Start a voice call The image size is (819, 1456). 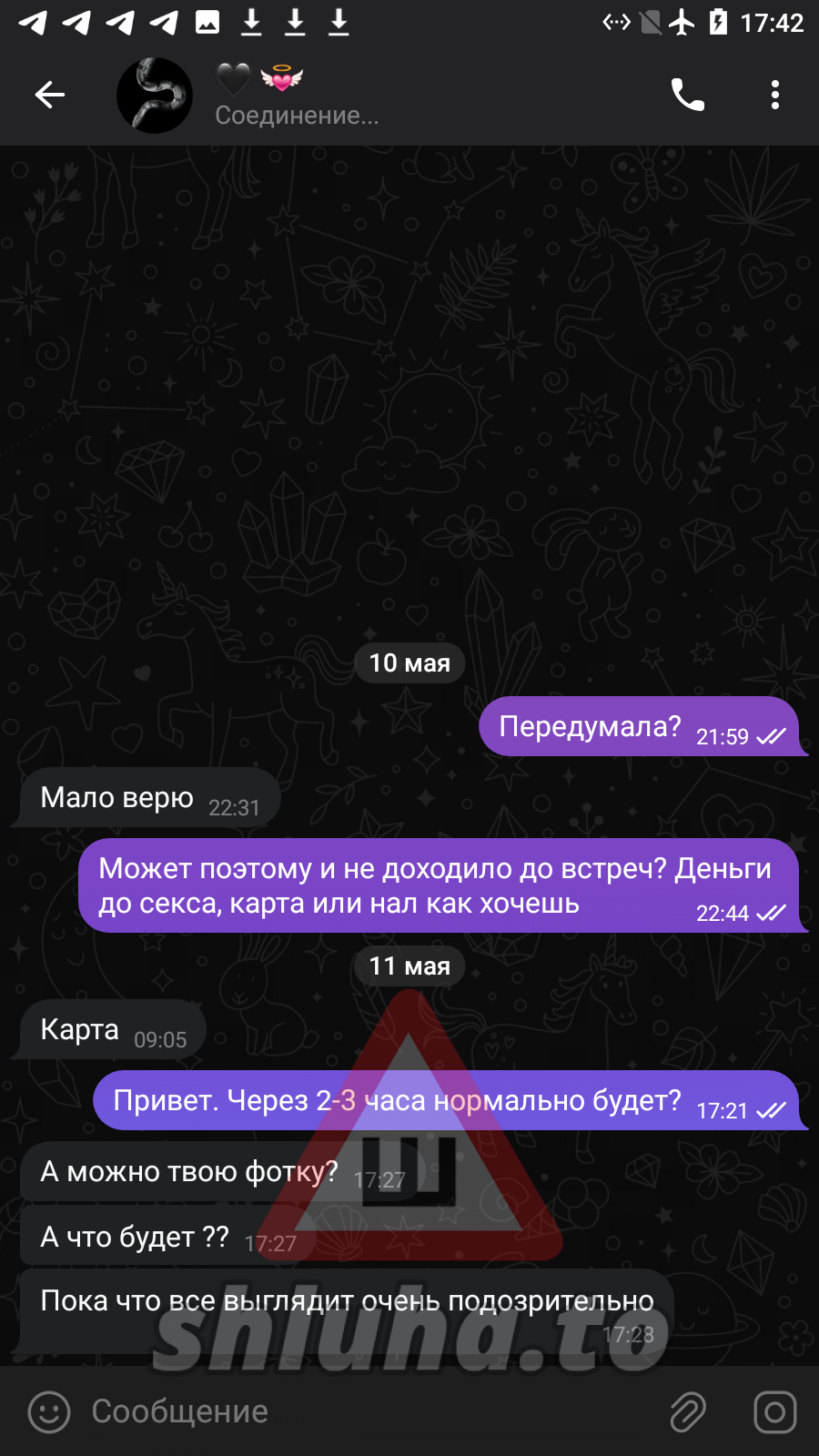click(688, 95)
